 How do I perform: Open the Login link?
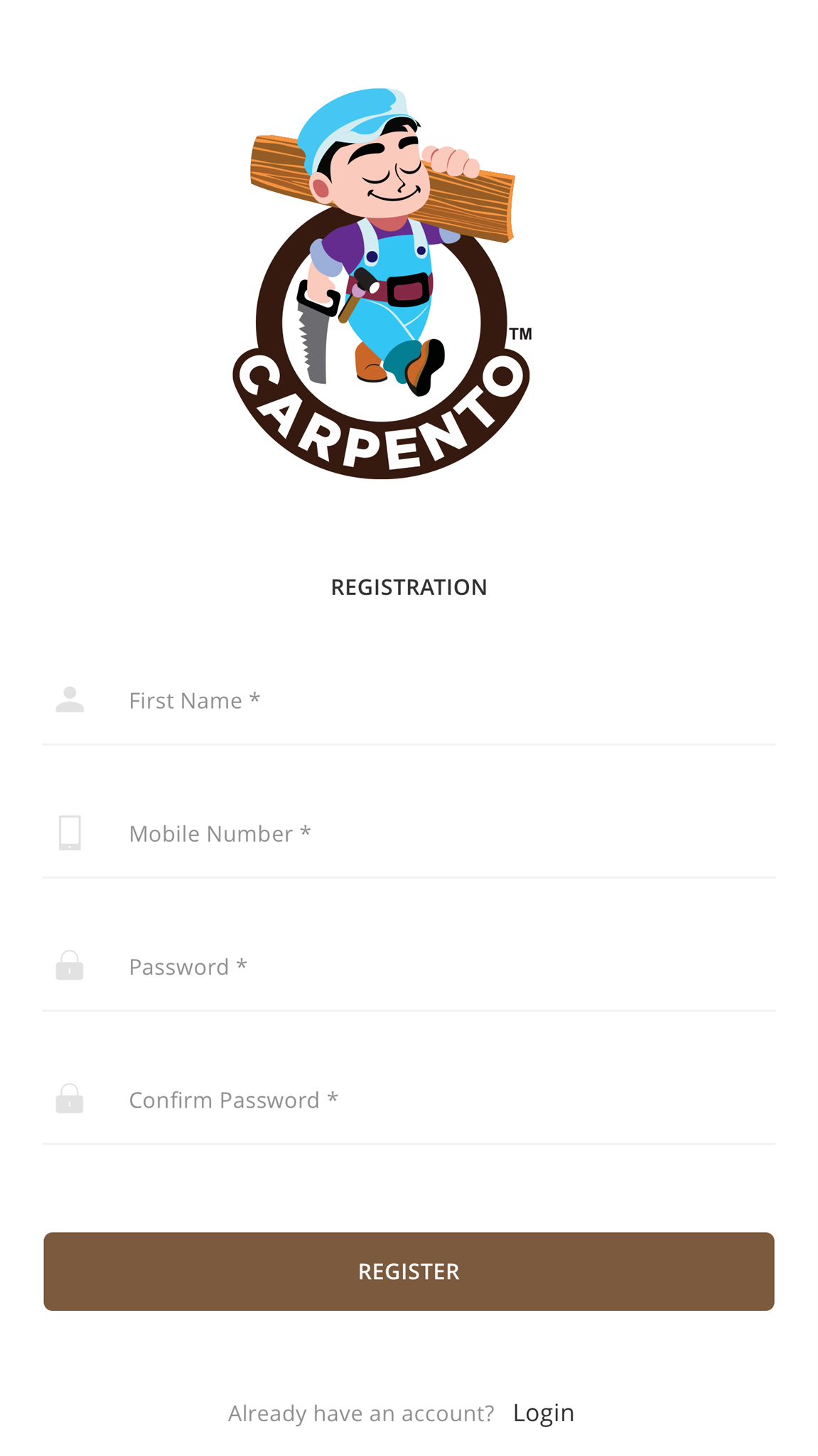point(543,1413)
